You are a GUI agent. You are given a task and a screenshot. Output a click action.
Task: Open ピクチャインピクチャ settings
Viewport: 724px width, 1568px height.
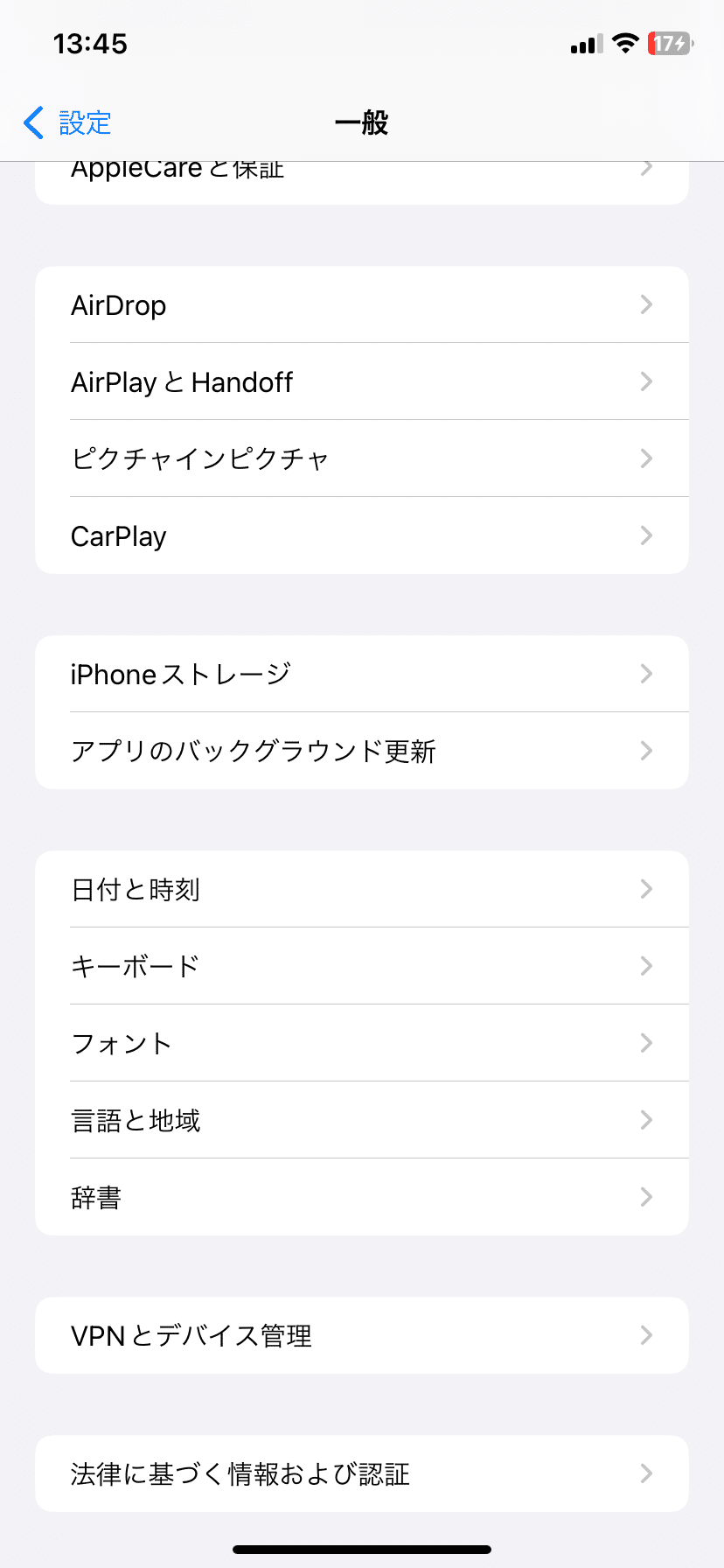click(362, 458)
